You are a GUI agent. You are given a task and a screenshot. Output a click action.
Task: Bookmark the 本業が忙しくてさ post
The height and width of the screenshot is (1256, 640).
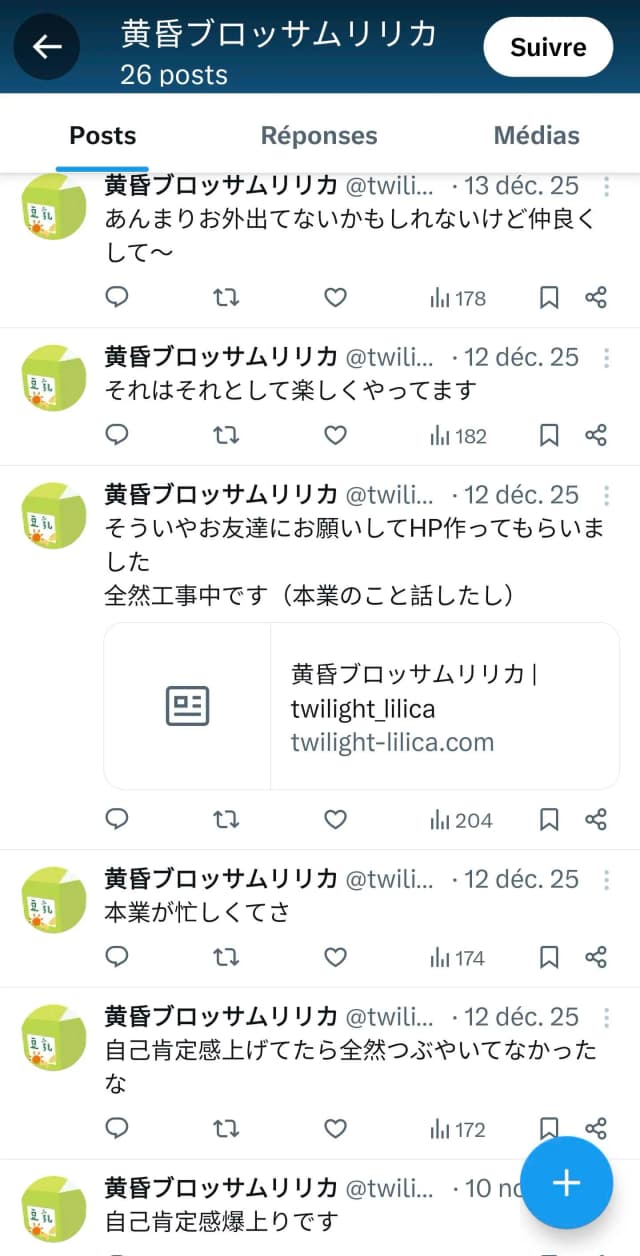(548, 957)
